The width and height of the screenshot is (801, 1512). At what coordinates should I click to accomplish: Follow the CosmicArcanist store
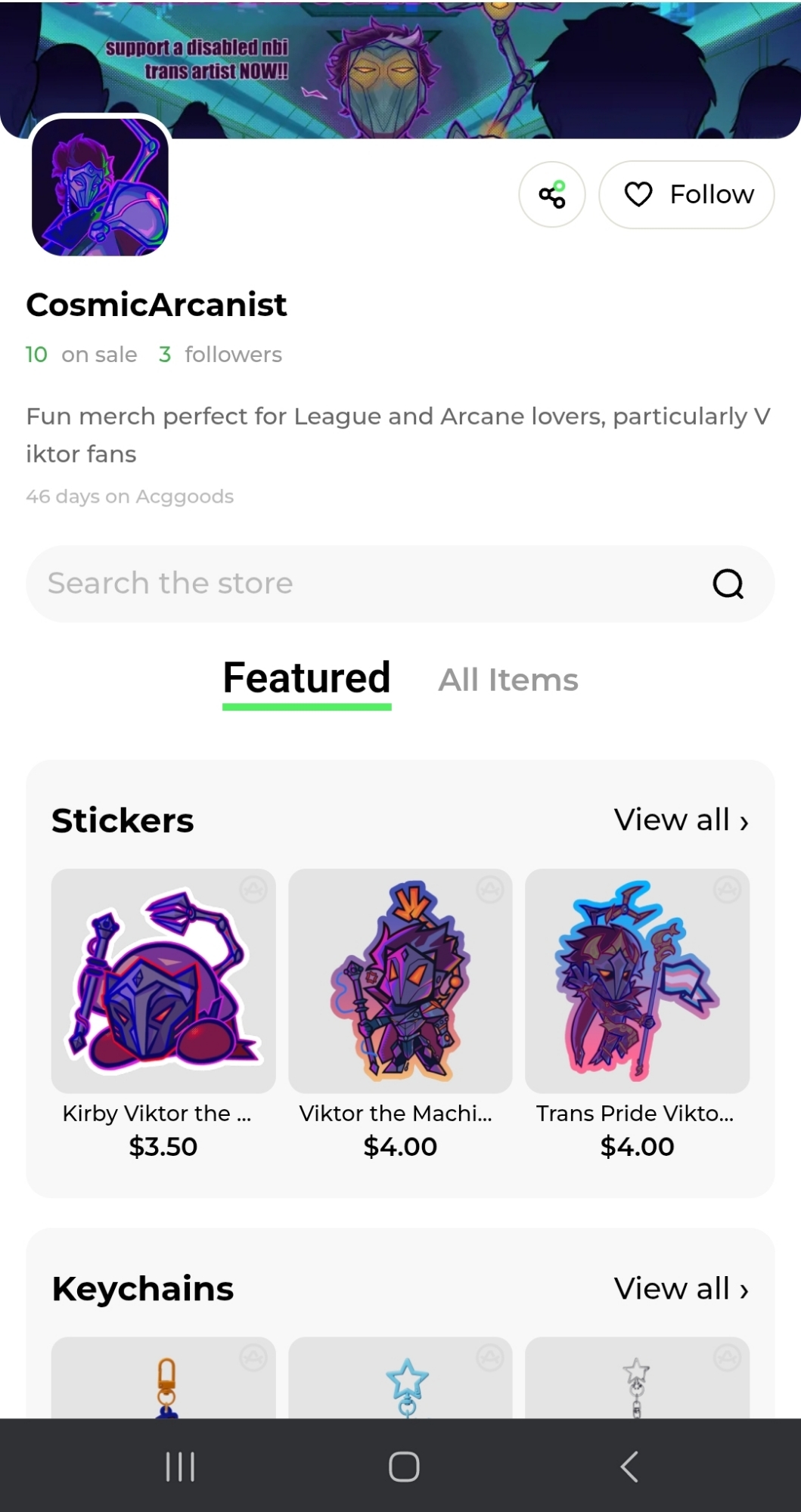click(x=686, y=194)
